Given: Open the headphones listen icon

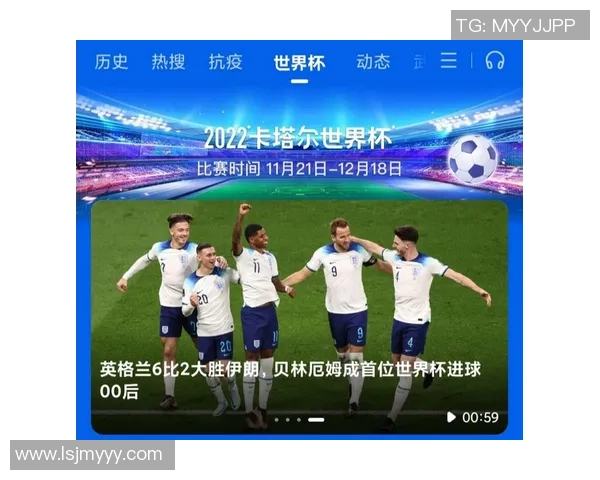Looking at the screenshot, I should point(494,61).
